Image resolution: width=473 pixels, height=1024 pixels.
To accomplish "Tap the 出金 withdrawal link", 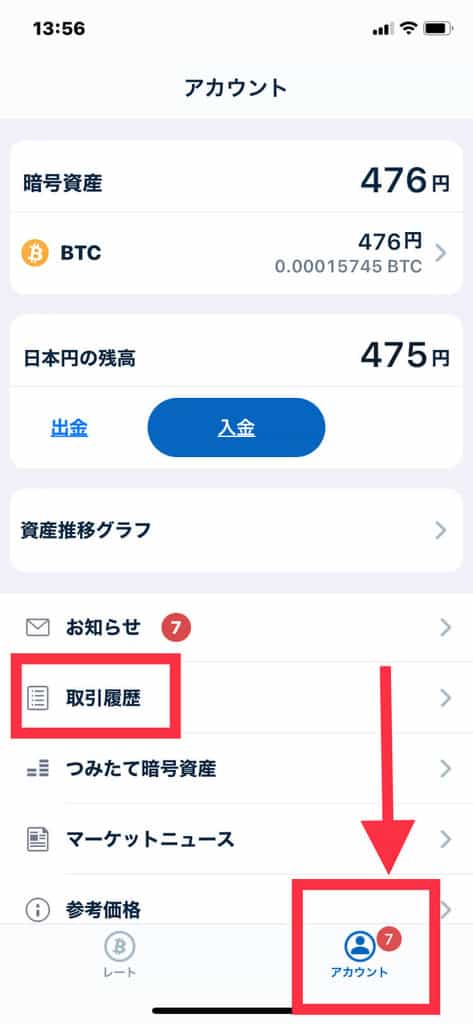I will click(x=69, y=428).
